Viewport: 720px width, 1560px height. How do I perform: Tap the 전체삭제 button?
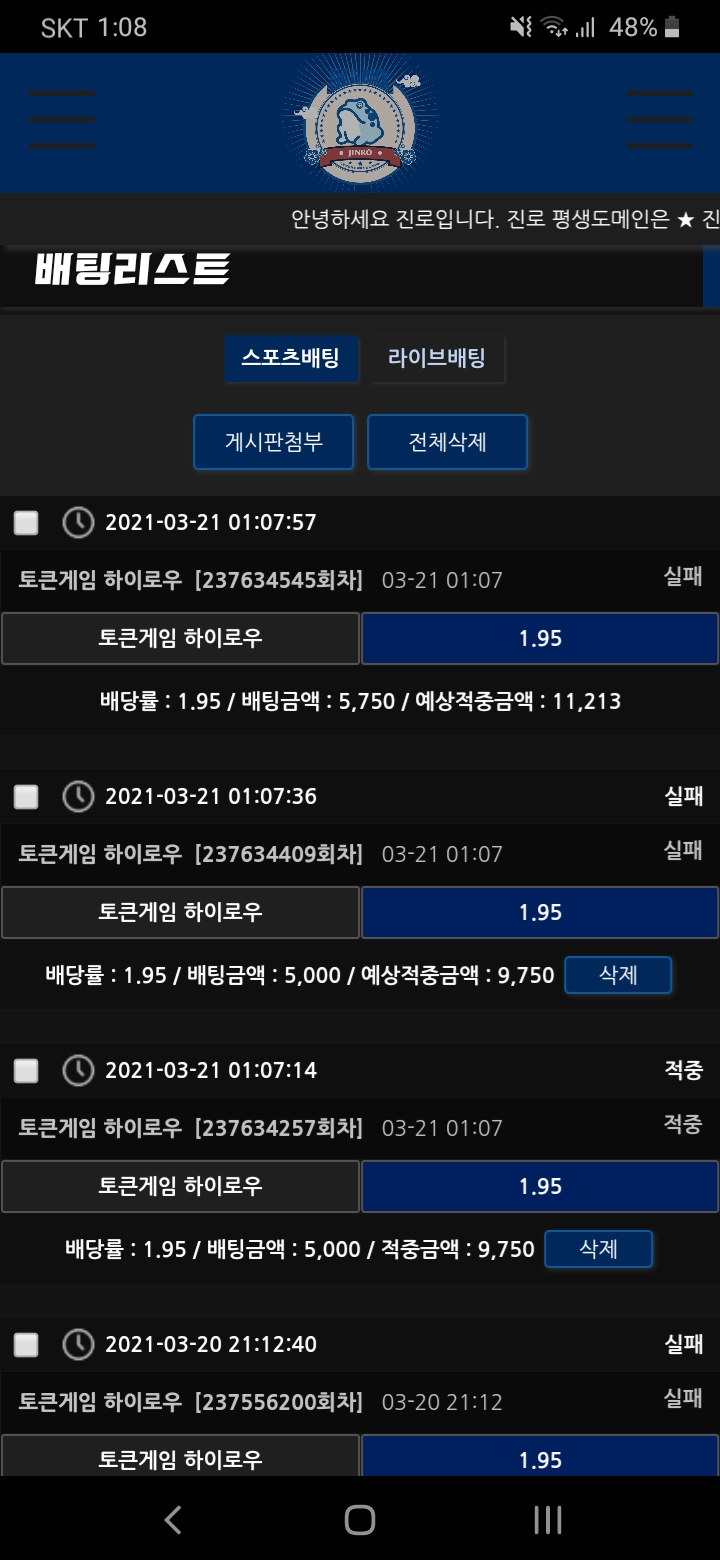(x=447, y=442)
